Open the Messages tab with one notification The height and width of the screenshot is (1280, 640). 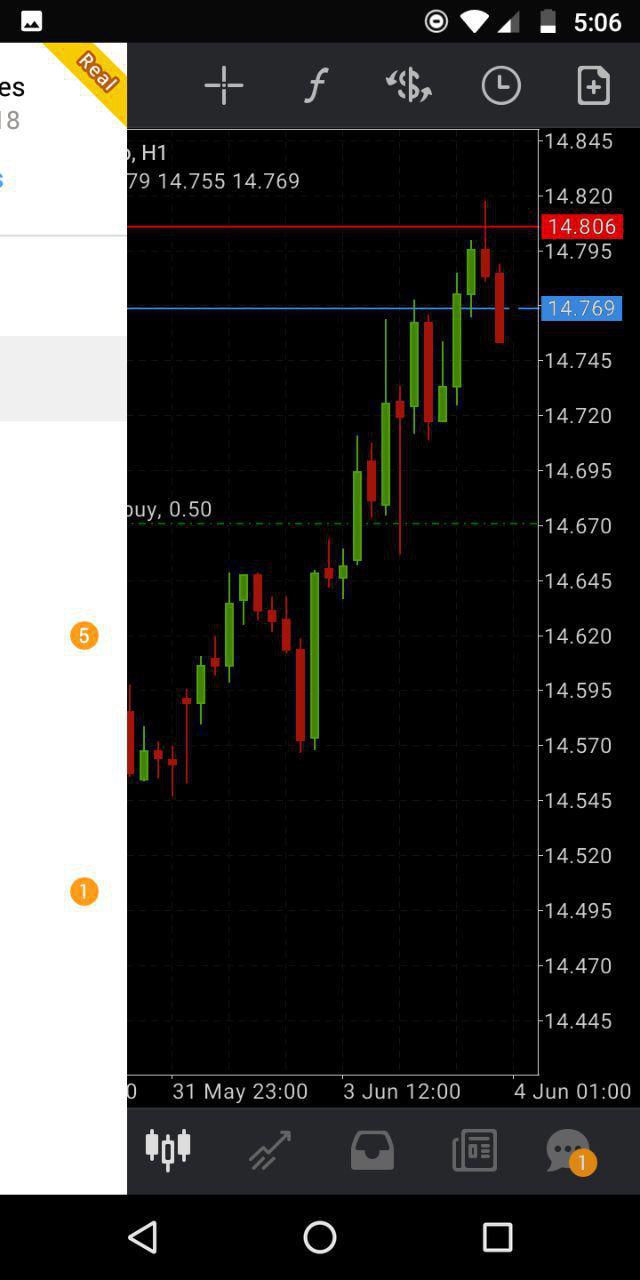568,1150
